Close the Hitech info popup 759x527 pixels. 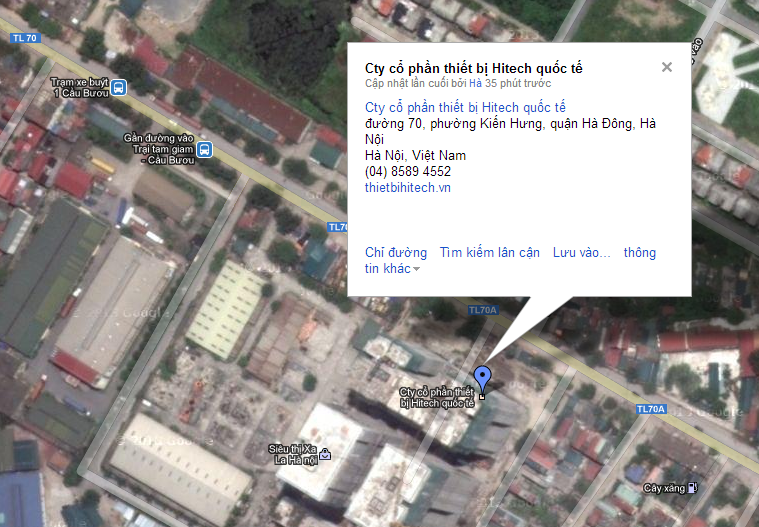[x=667, y=67]
